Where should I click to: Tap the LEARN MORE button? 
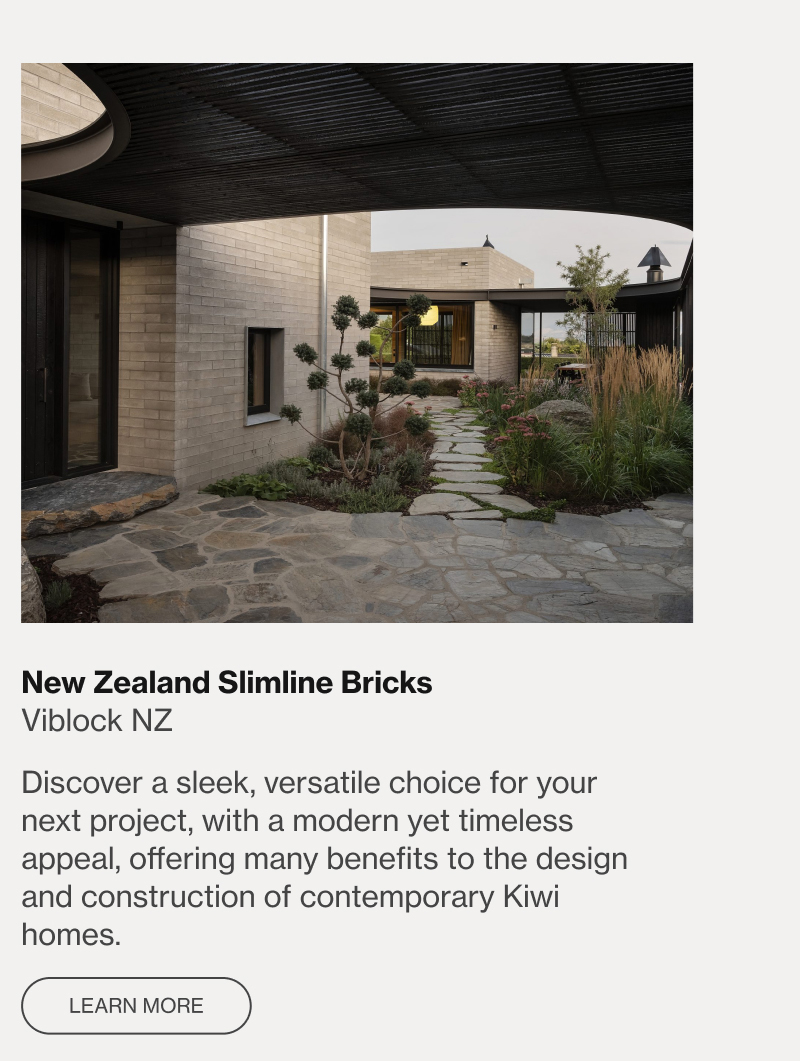click(136, 1006)
